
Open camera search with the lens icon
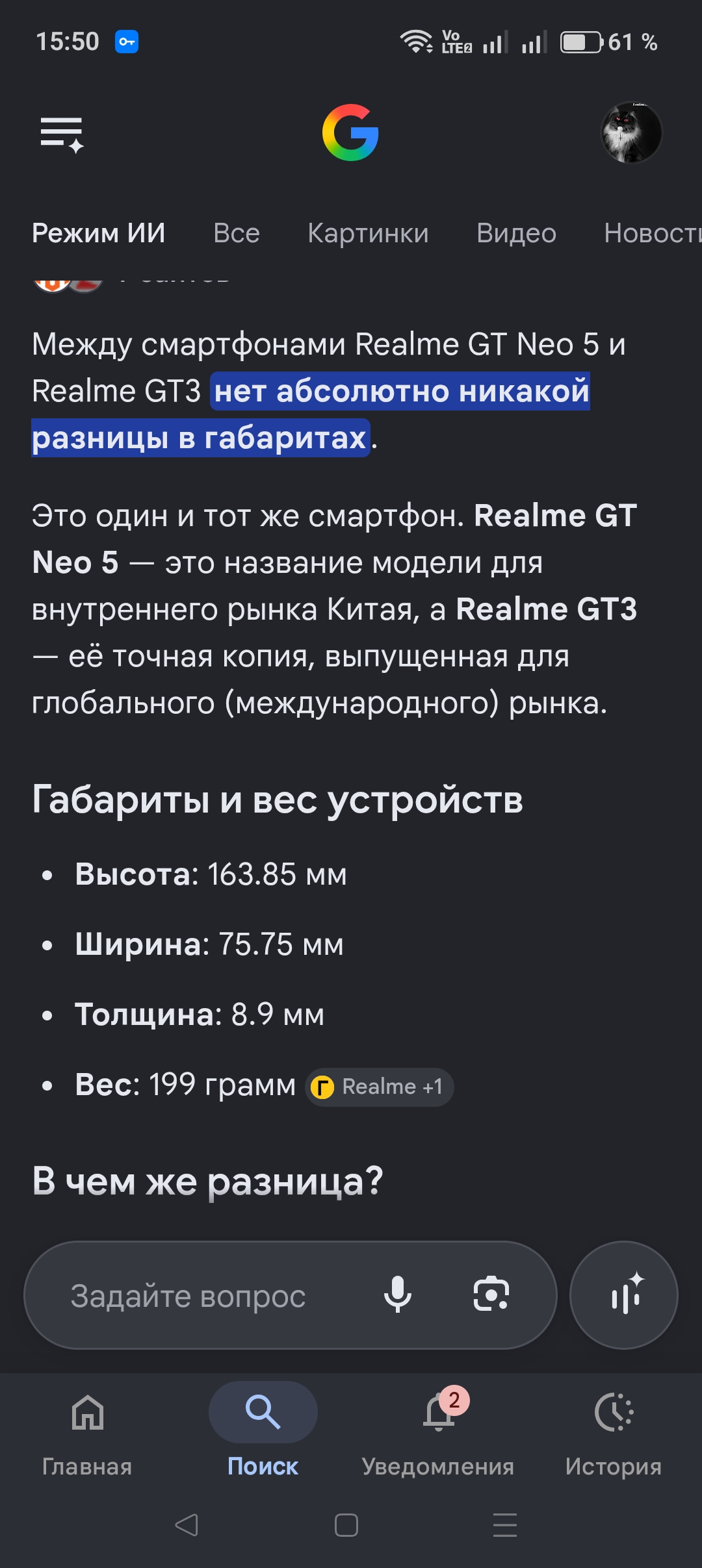491,1295
